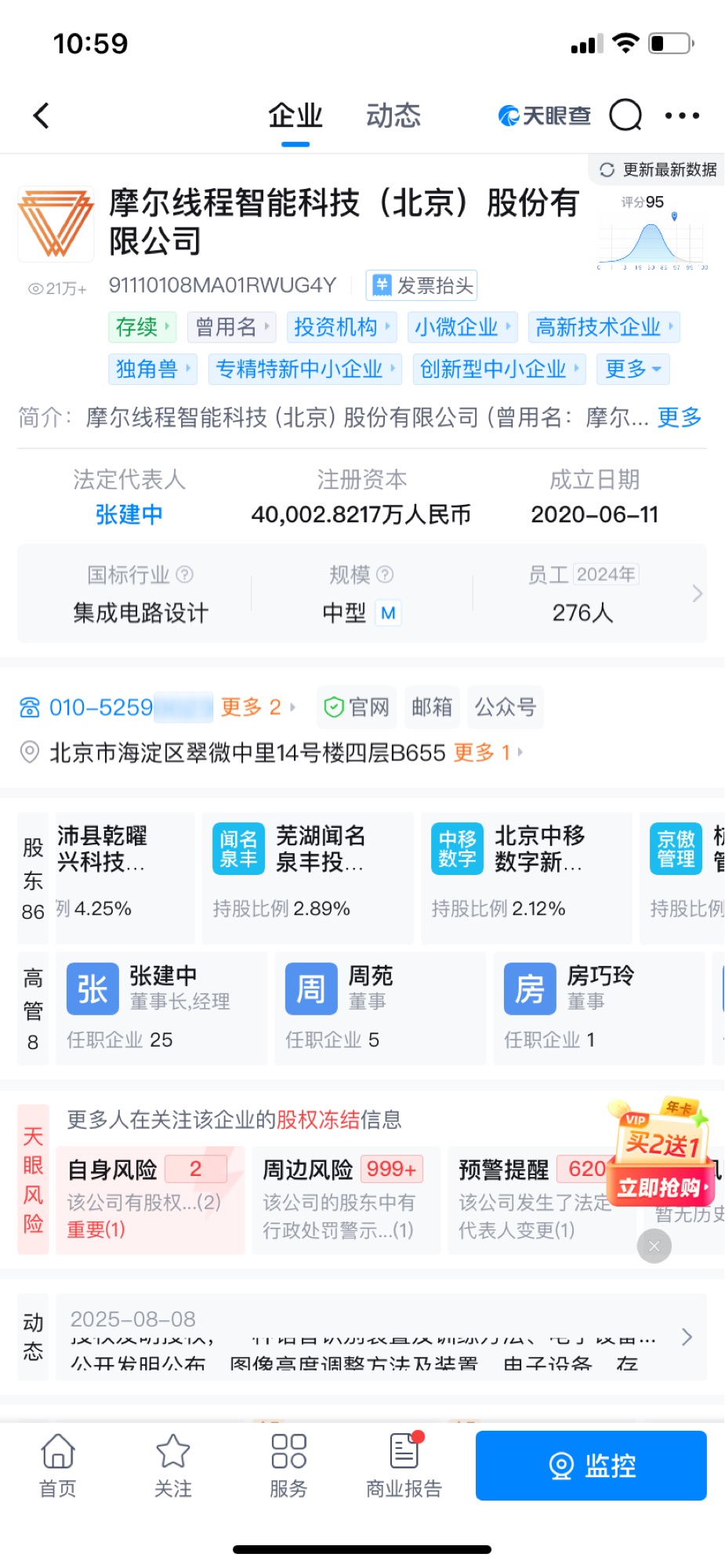Tap the 独角兽 tag chip
Screen dimensions: 725x1568
pos(152,368)
